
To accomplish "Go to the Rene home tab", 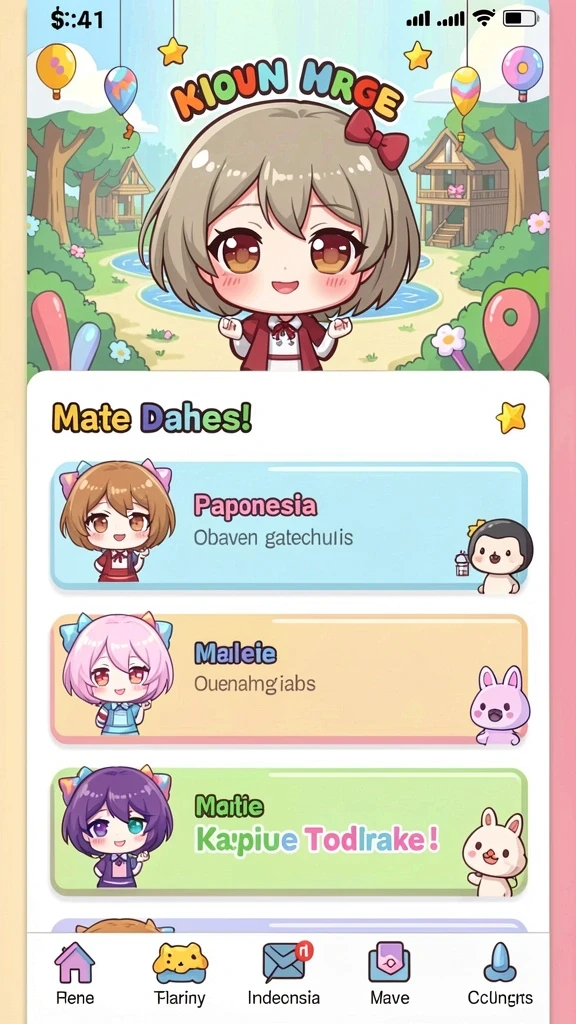I will (74, 973).
